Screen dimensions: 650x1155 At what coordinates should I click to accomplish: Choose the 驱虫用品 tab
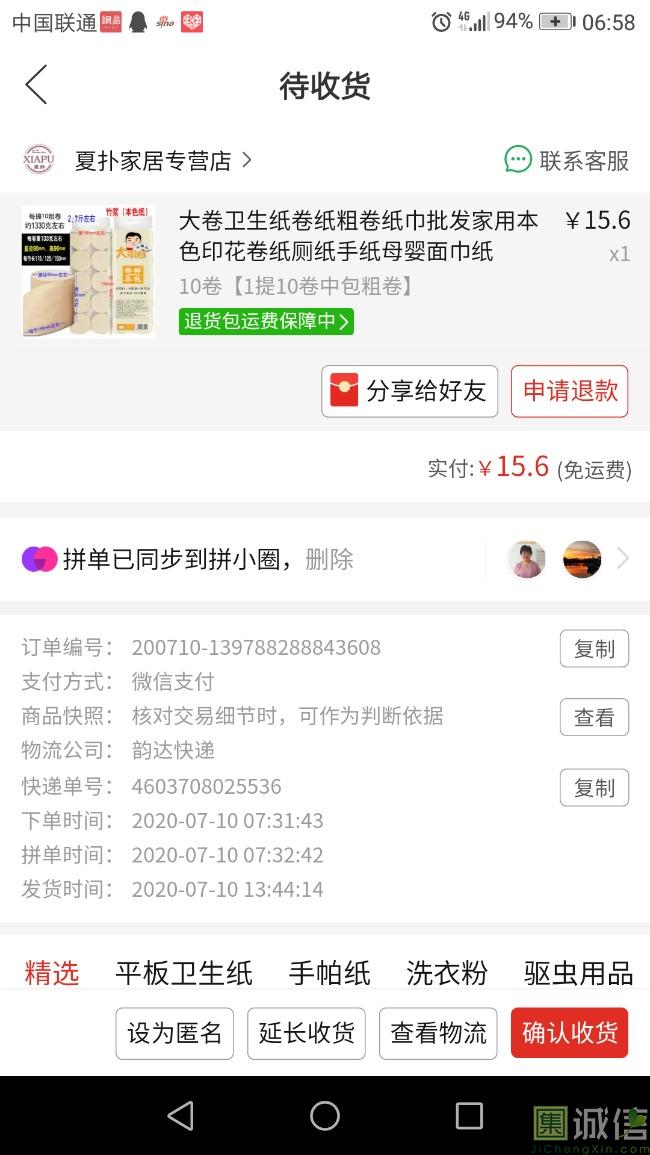point(578,972)
